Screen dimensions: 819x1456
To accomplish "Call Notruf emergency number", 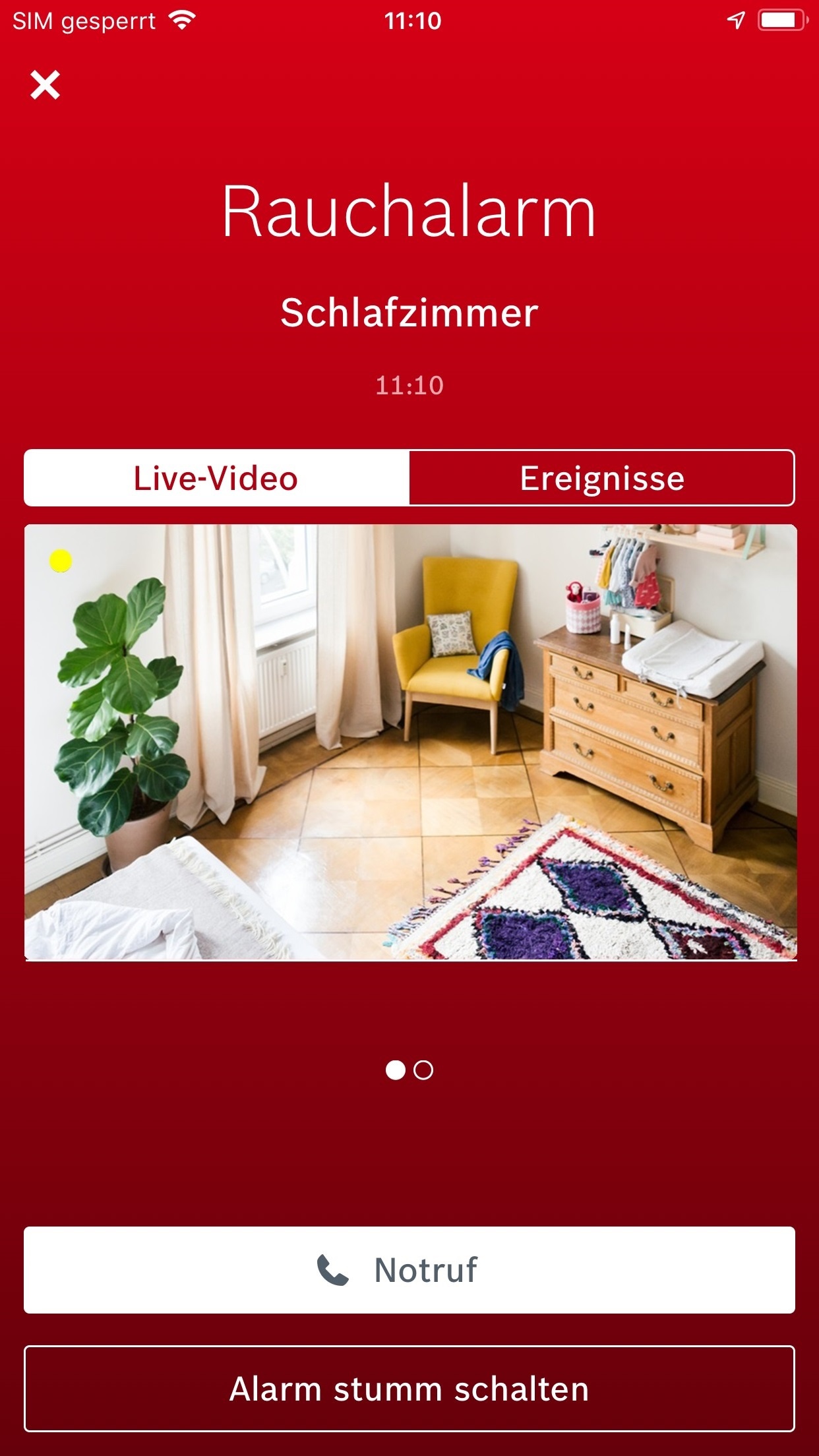I will pyautogui.click(x=409, y=1270).
